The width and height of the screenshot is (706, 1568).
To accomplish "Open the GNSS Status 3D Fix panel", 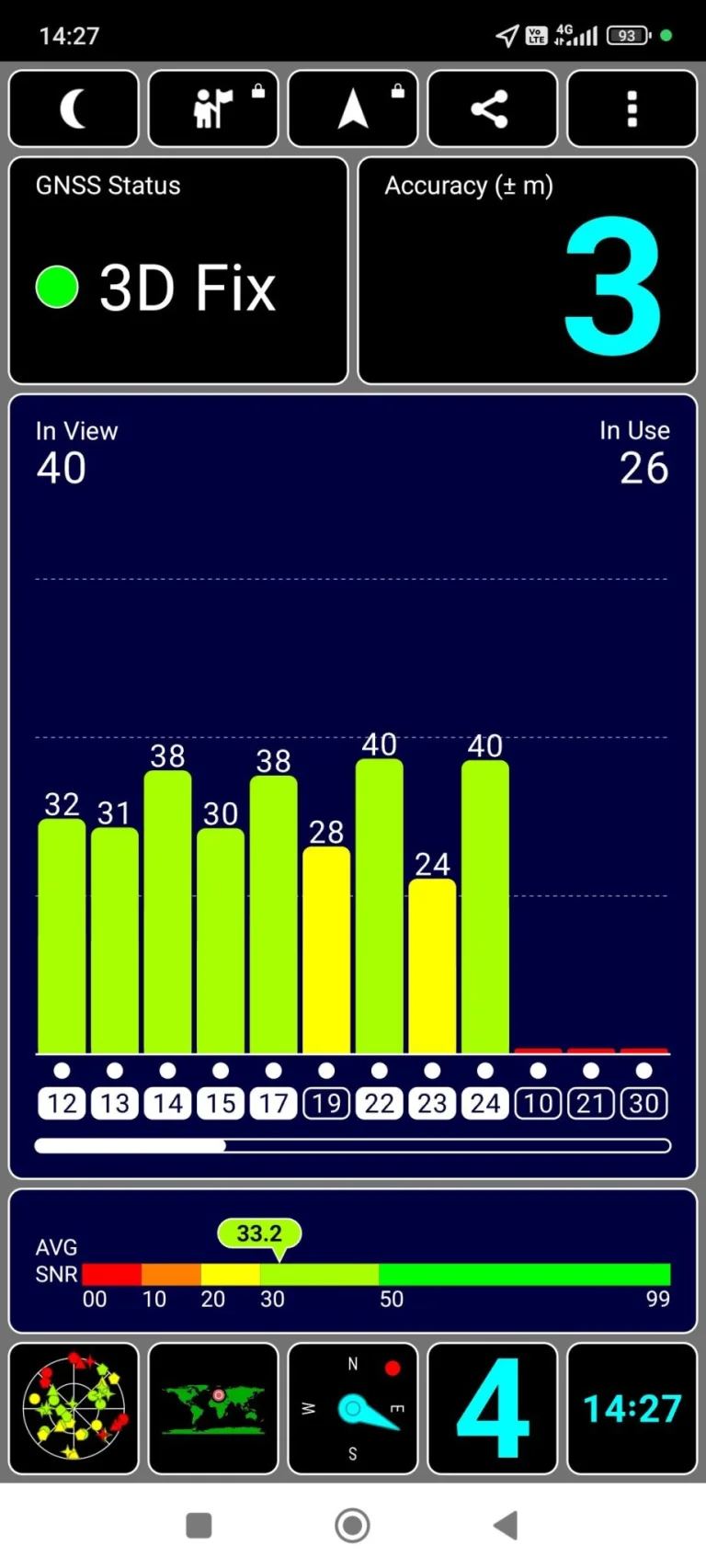I will click(178, 270).
